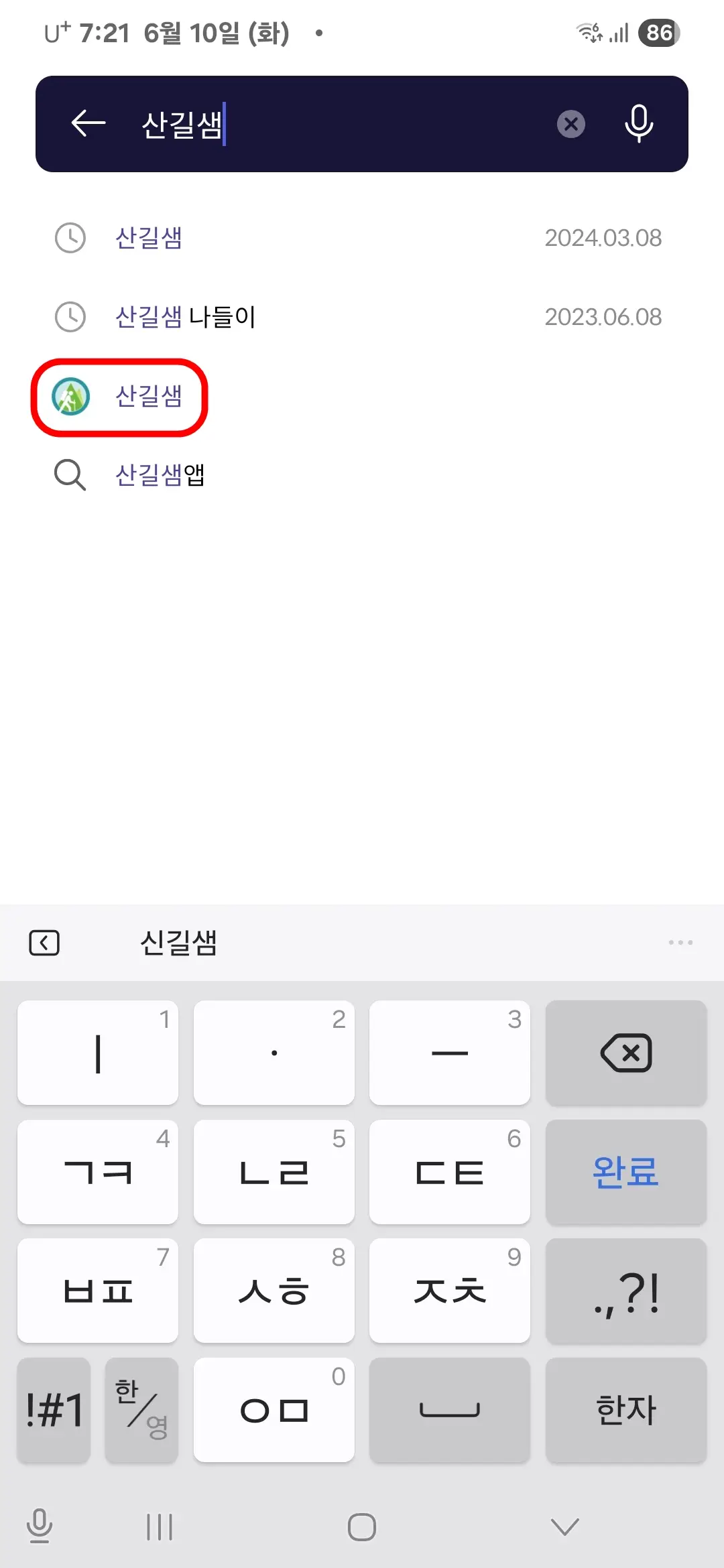Tap the clock icon beside 산길샘 history entry
The width and height of the screenshot is (724, 1568).
(x=70, y=238)
